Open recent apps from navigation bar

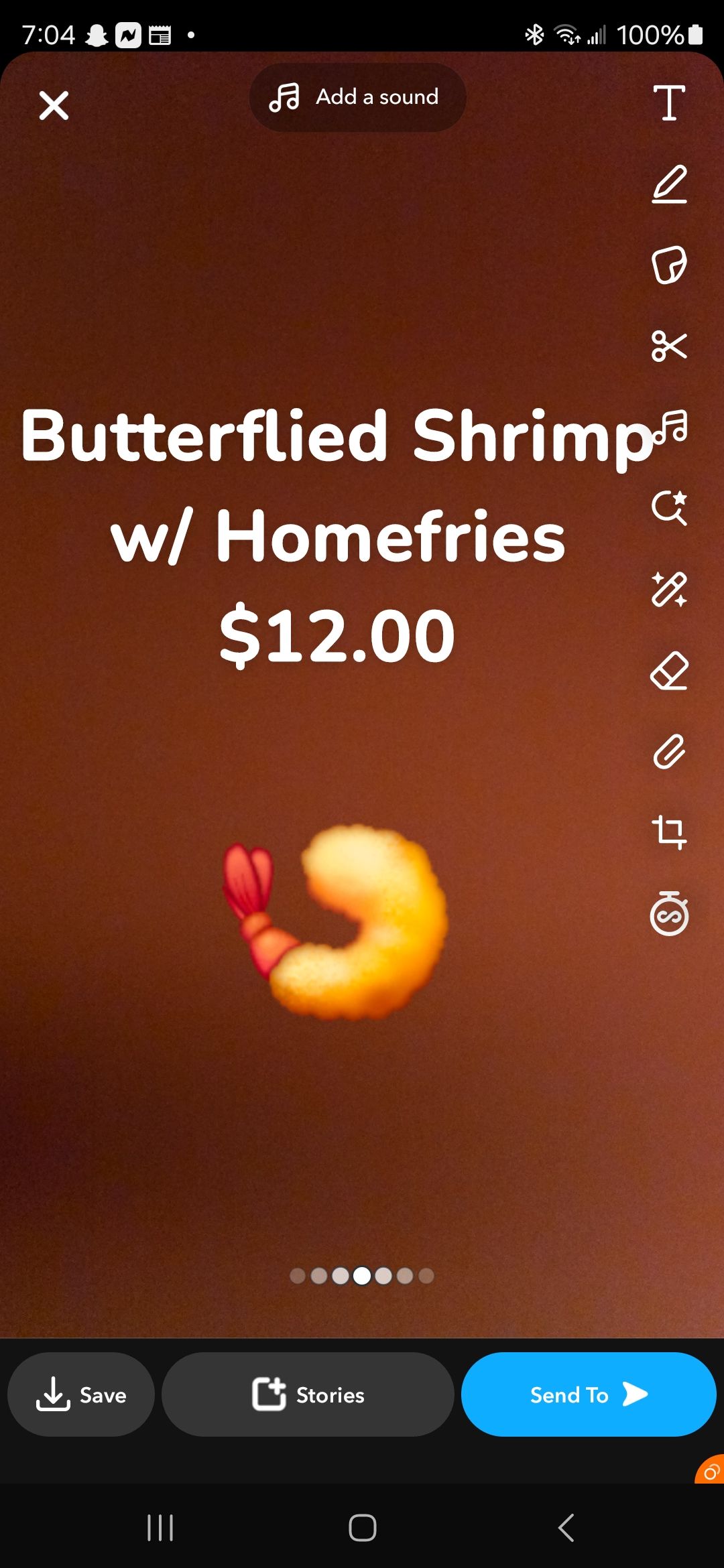(160, 1528)
